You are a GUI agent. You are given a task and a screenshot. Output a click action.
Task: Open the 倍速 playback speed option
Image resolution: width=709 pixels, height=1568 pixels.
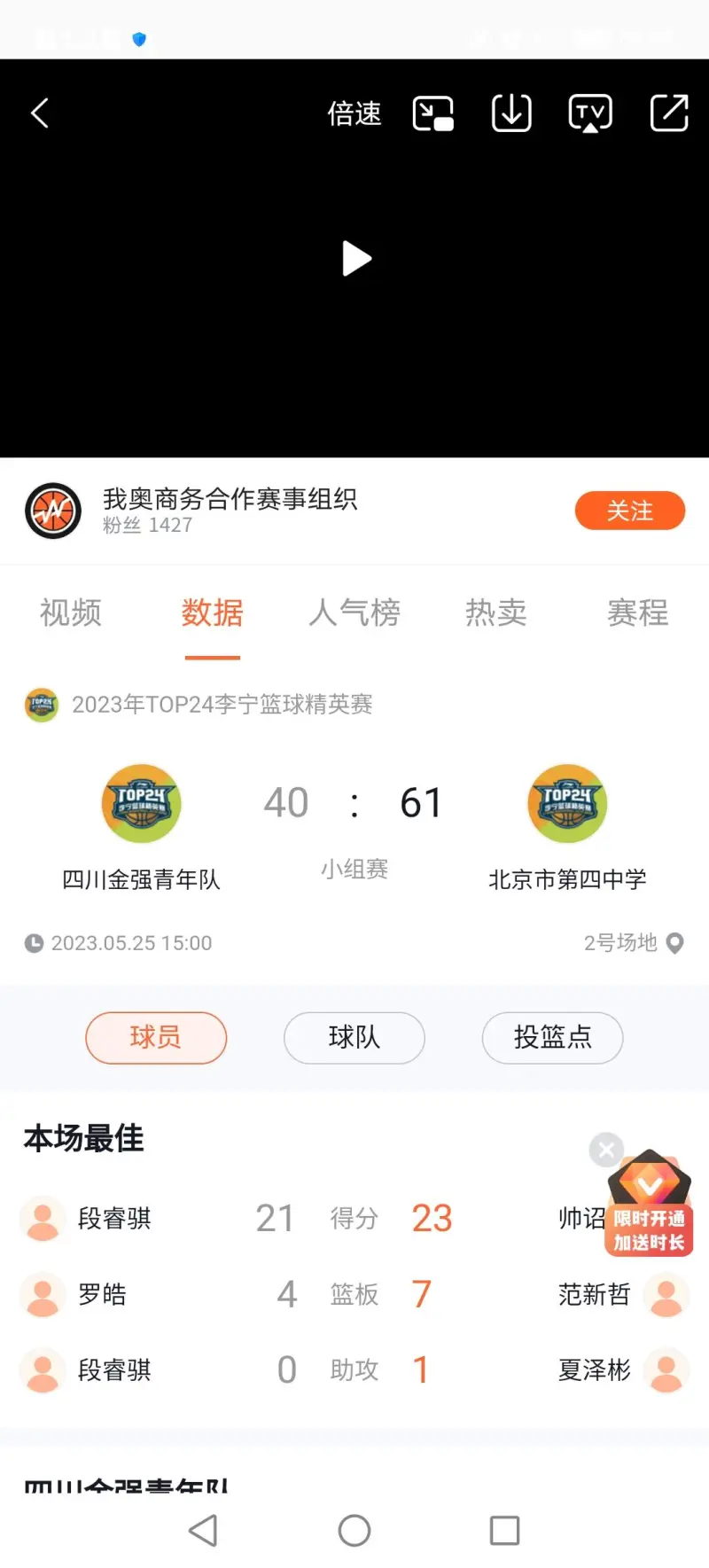[354, 113]
